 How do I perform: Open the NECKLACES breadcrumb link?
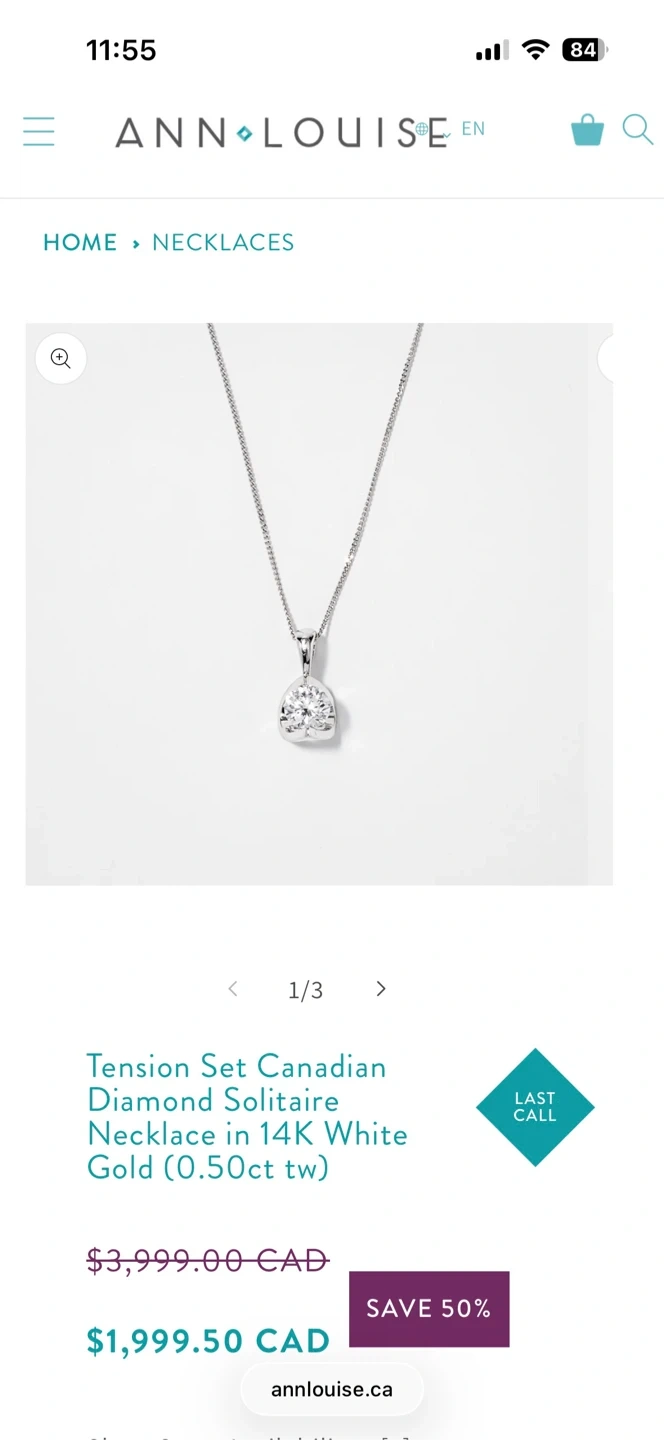tap(223, 242)
